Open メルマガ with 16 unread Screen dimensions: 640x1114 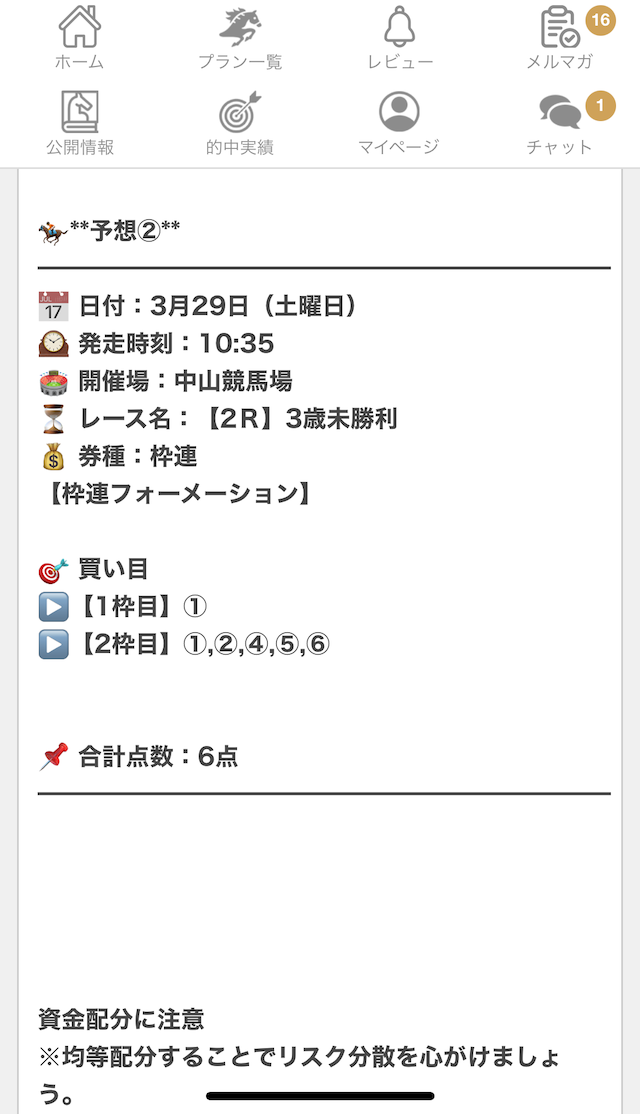click(x=560, y=38)
